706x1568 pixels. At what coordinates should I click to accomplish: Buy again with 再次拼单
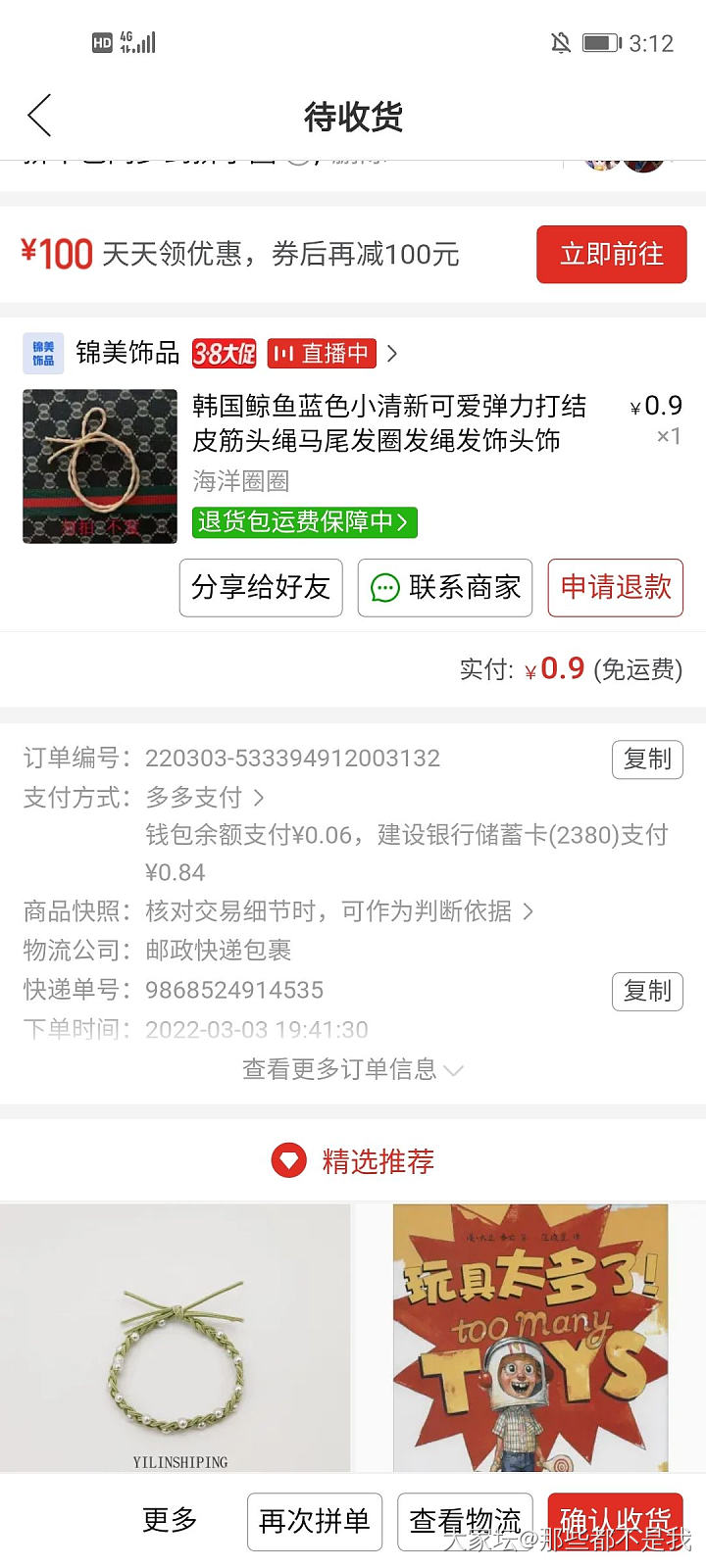click(314, 1521)
